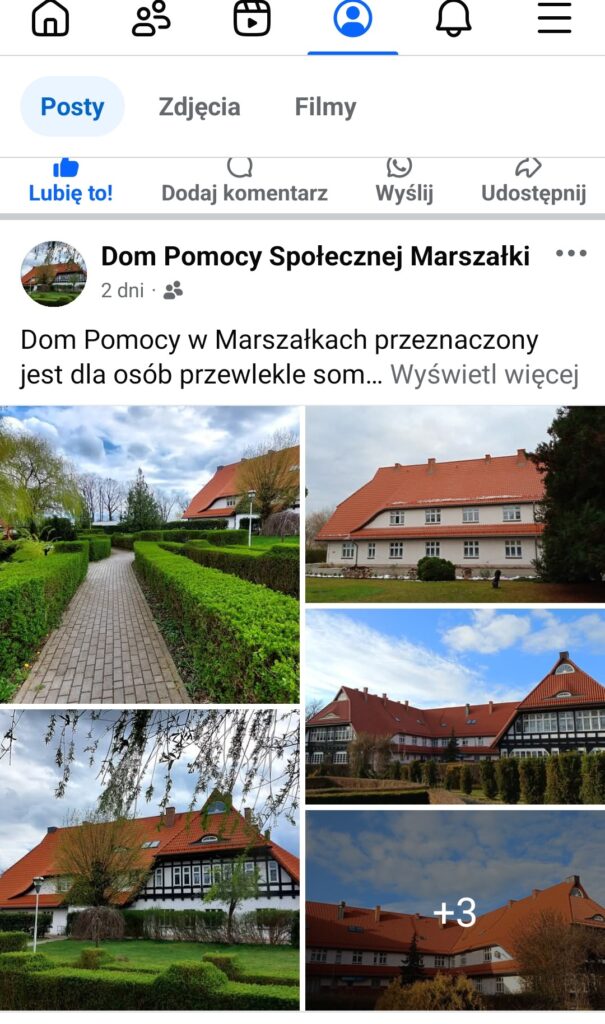Tap Dodaj komentarz
Screen dimensions: 605x1024
tap(244, 182)
